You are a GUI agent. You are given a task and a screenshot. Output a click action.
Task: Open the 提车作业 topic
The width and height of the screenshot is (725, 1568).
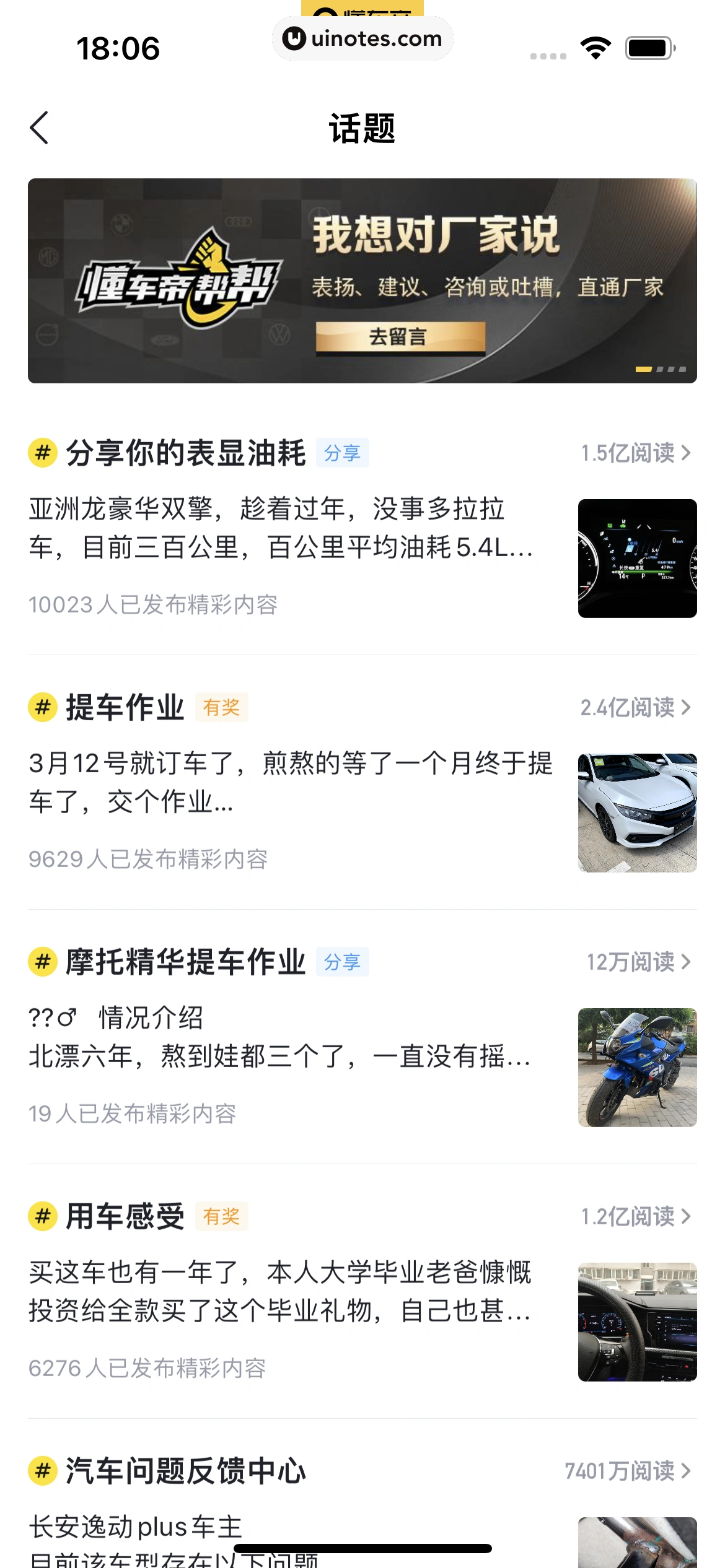[x=125, y=707]
